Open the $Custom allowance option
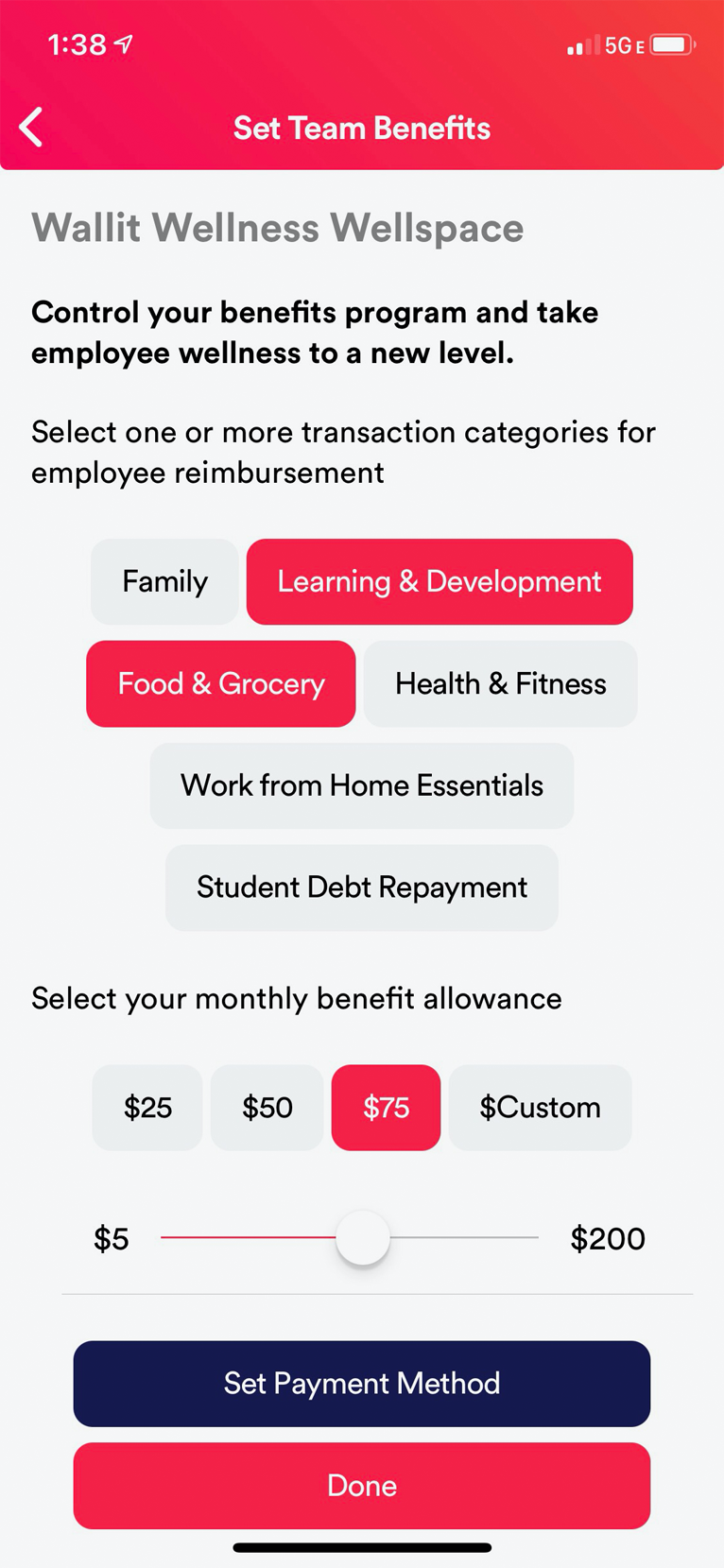Viewport: 724px width, 1568px height. [540, 1108]
